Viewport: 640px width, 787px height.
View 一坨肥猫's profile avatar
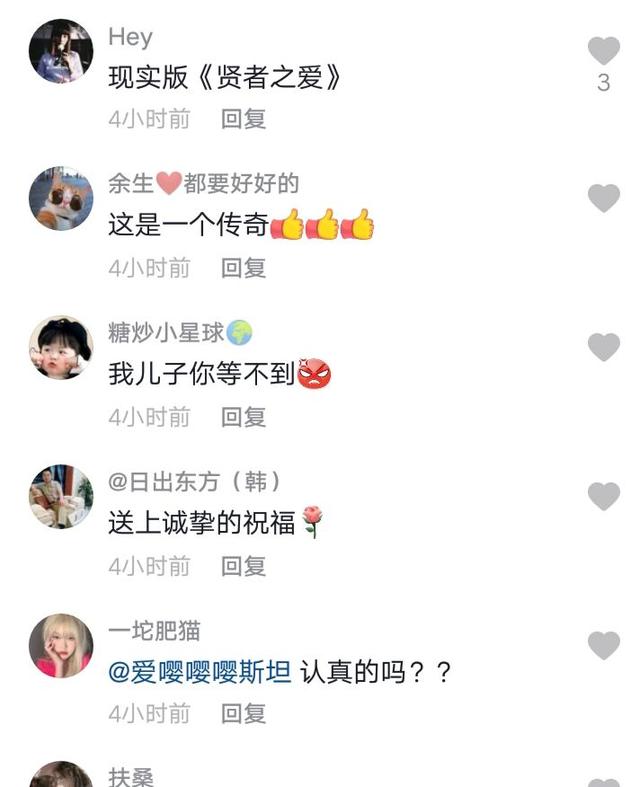coord(61,645)
